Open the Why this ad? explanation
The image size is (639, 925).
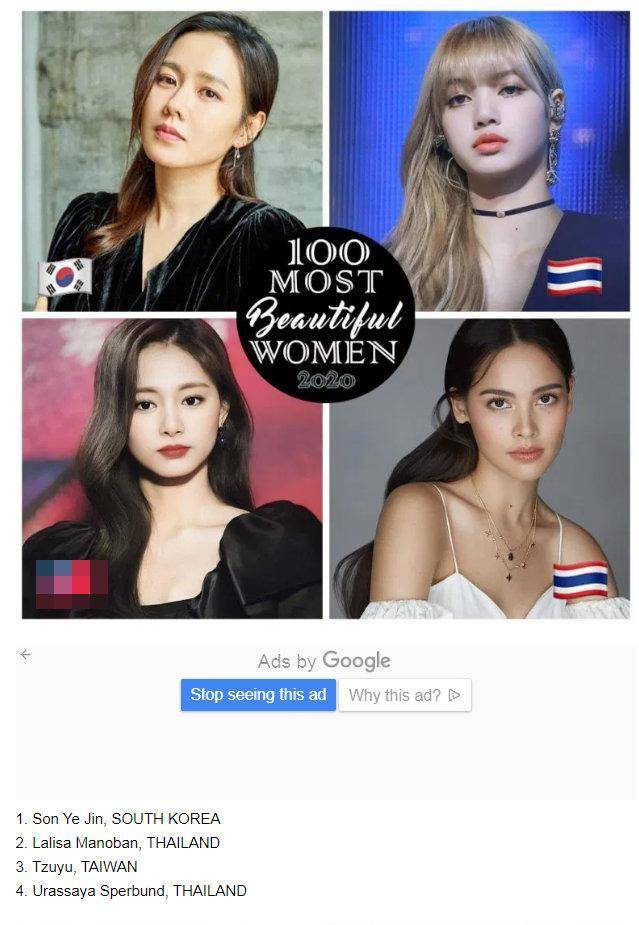tap(404, 695)
